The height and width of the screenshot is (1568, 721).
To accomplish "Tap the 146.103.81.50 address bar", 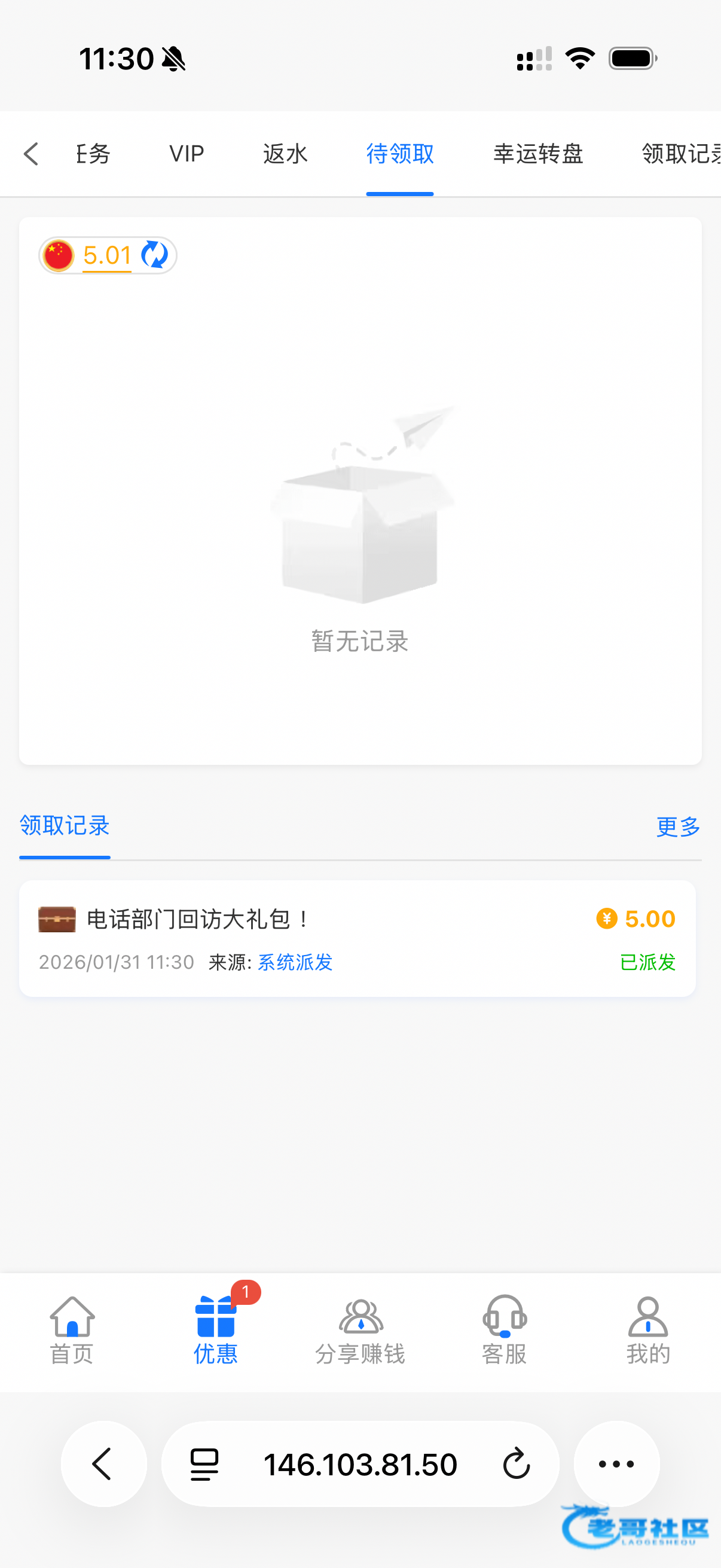I will [360, 1464].
